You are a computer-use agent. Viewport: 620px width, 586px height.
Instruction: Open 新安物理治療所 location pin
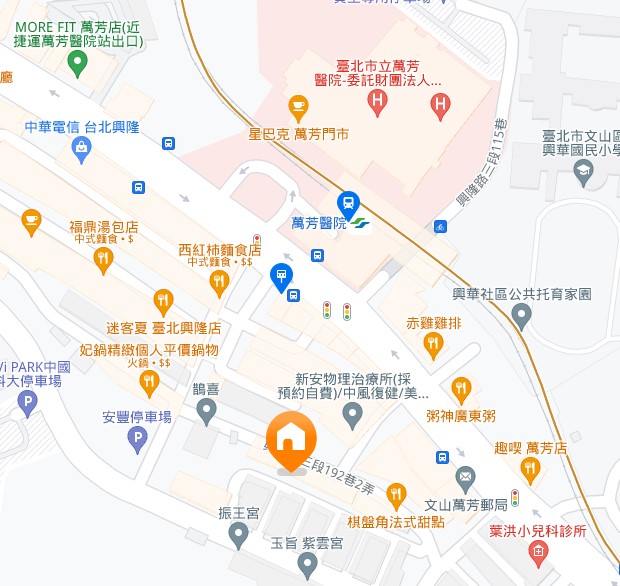point(352,416)
